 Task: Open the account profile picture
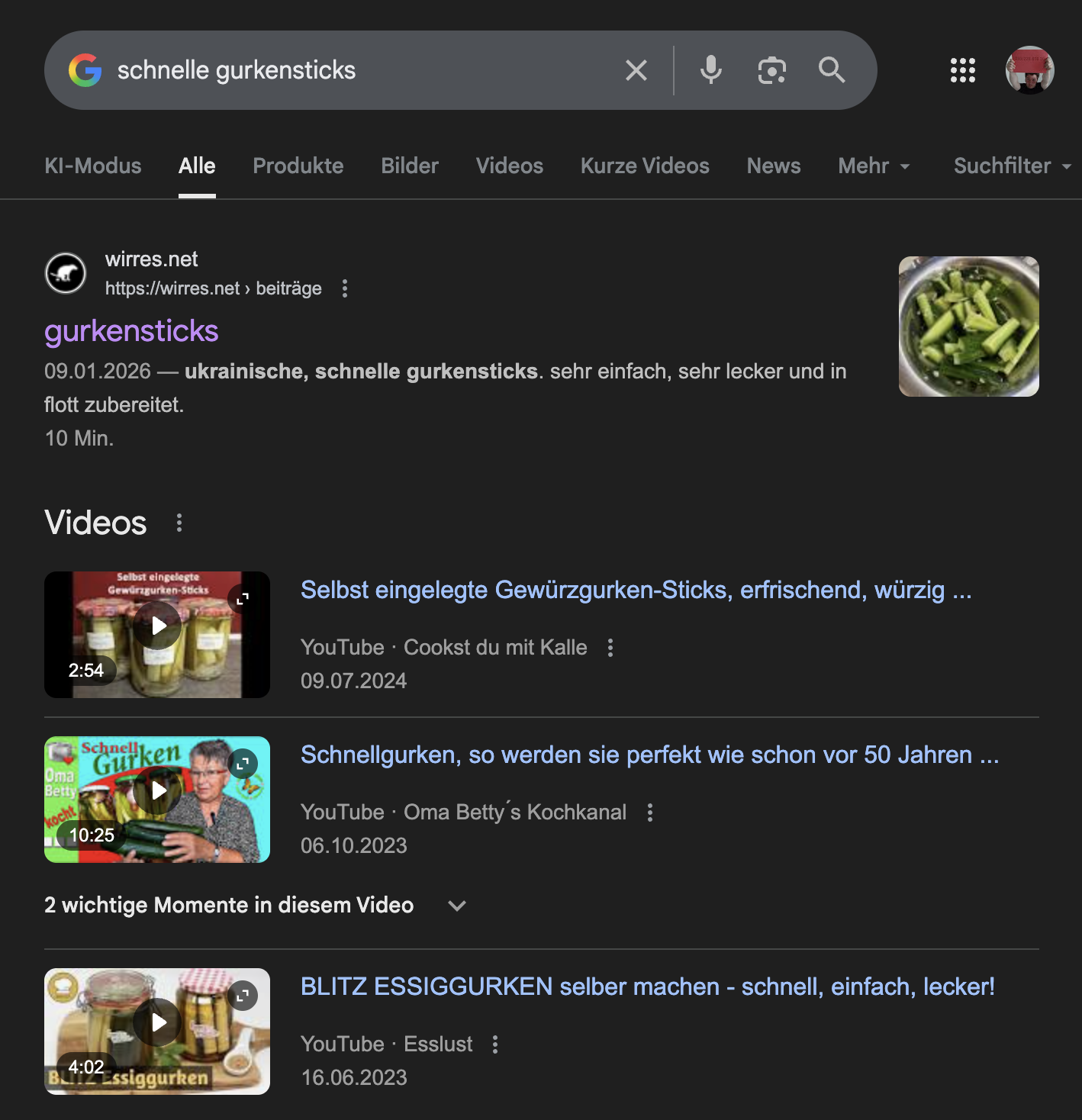[x=1029, y=71]
